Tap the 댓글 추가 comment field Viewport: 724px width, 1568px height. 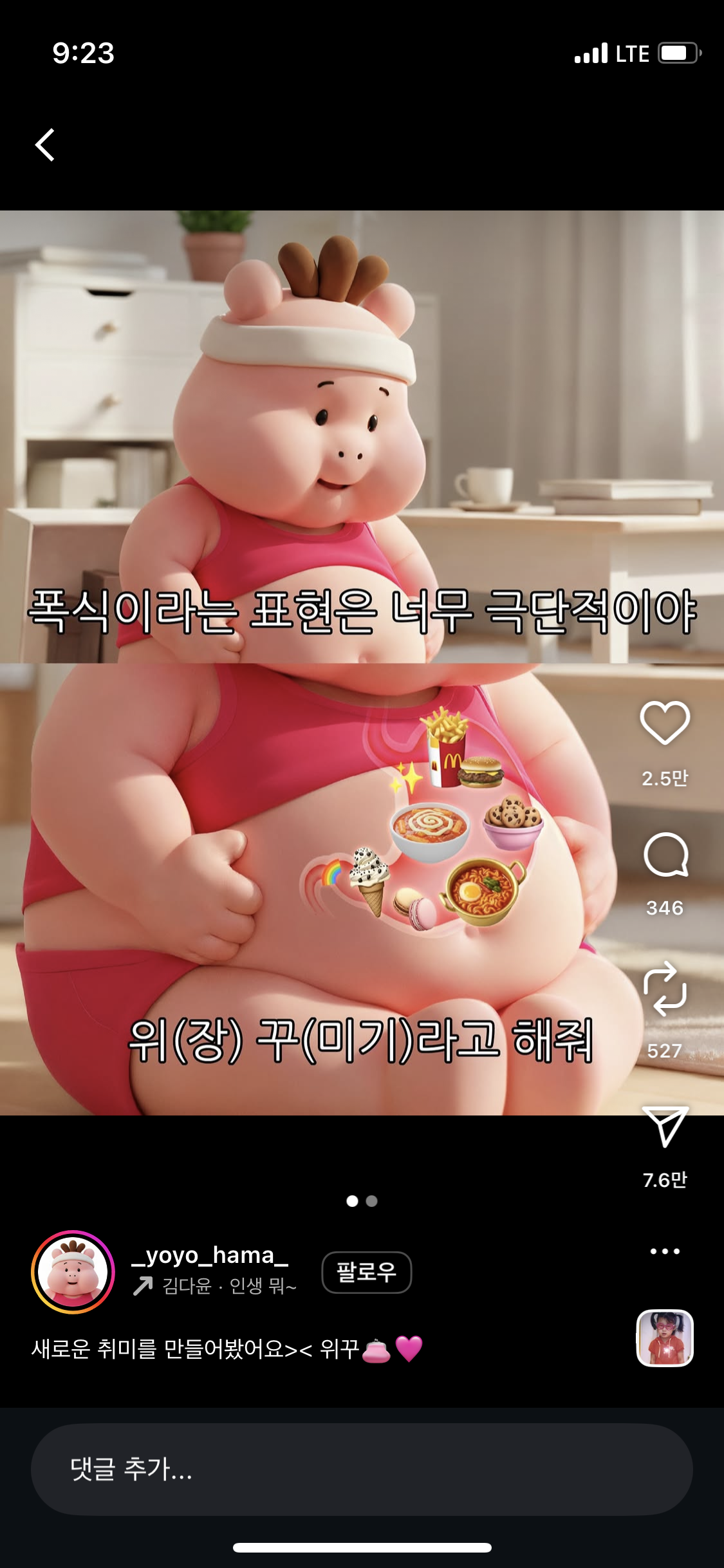pyautogui.click(x=362, y=1470)
